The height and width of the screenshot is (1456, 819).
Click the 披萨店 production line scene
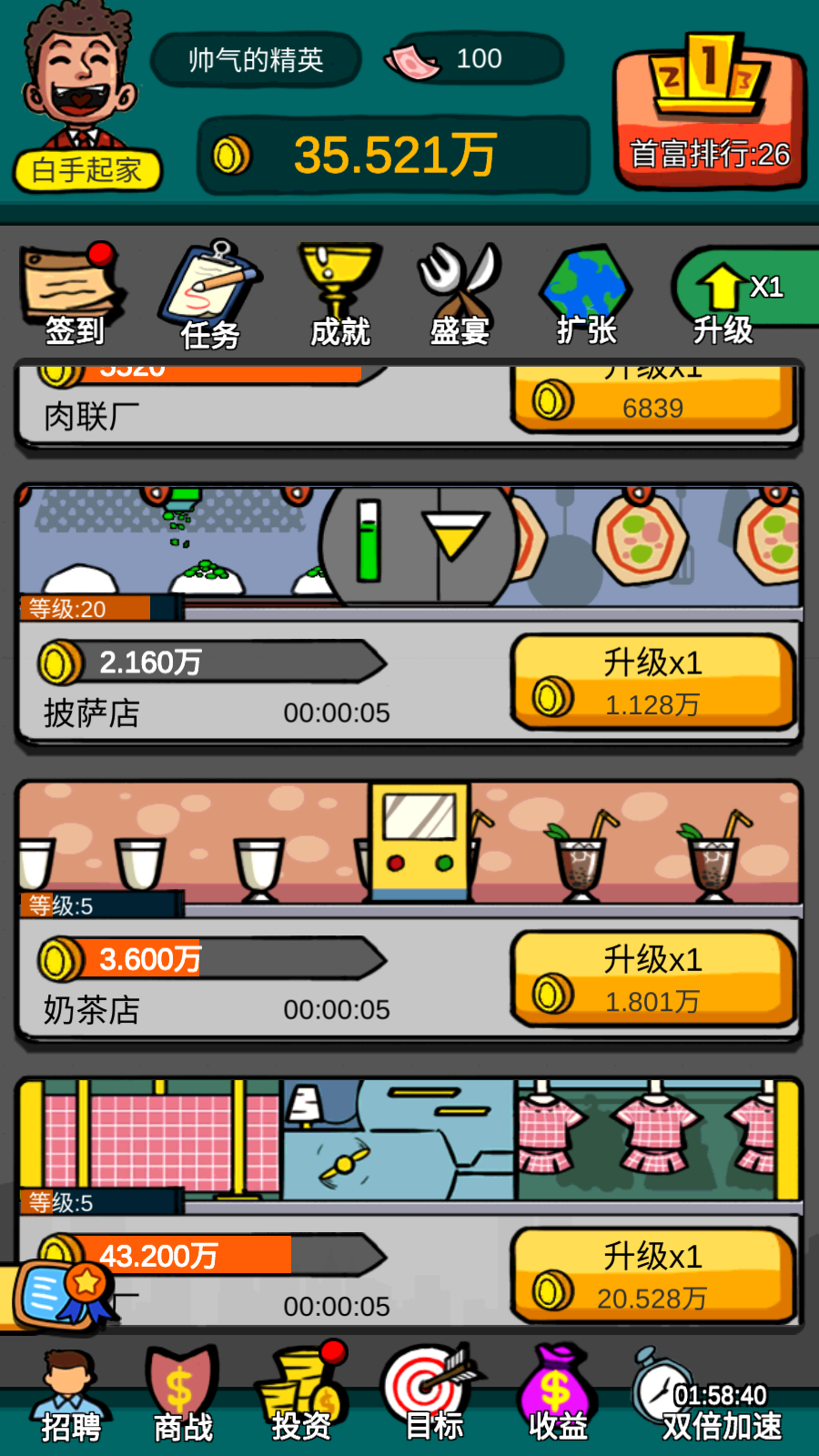[409, 541]
